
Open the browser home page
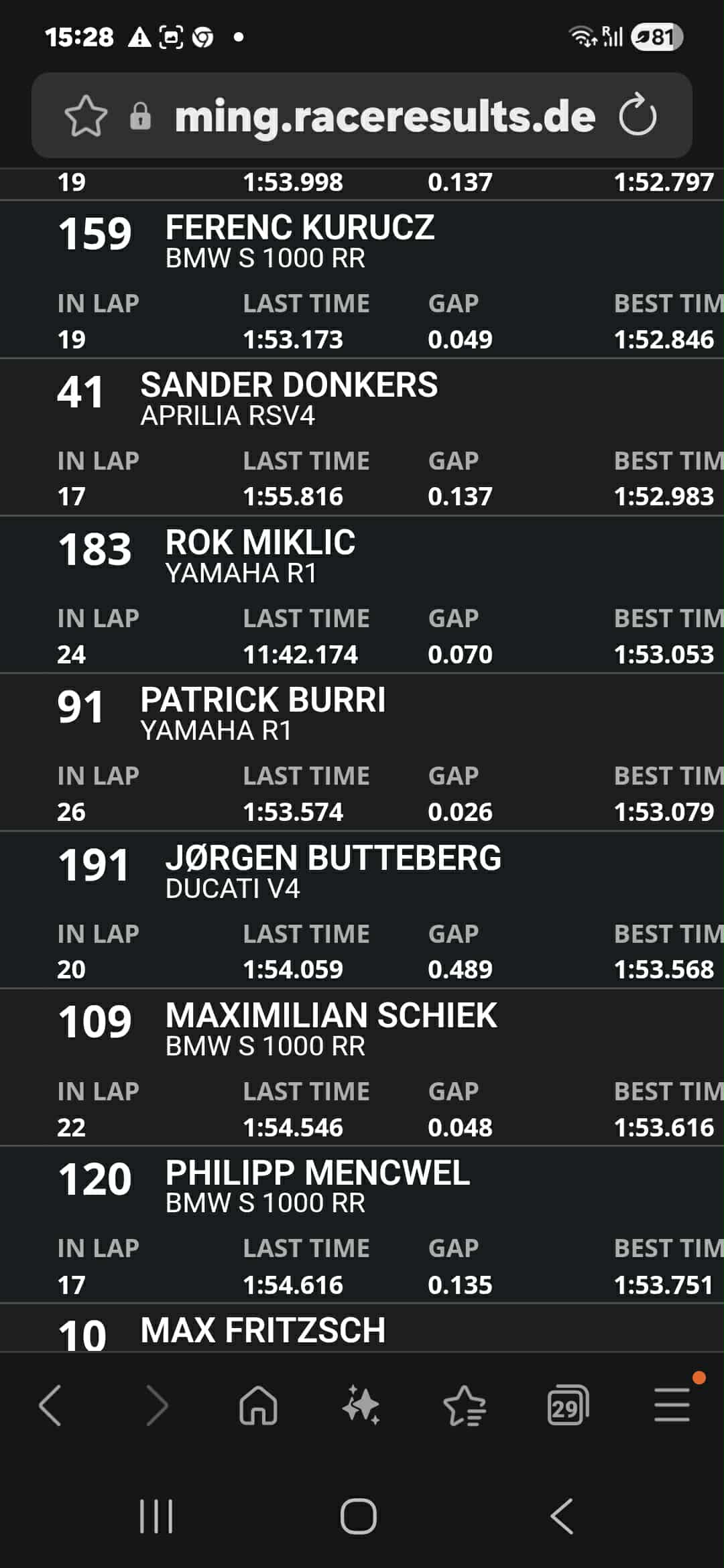click(x=259, y=1405)
